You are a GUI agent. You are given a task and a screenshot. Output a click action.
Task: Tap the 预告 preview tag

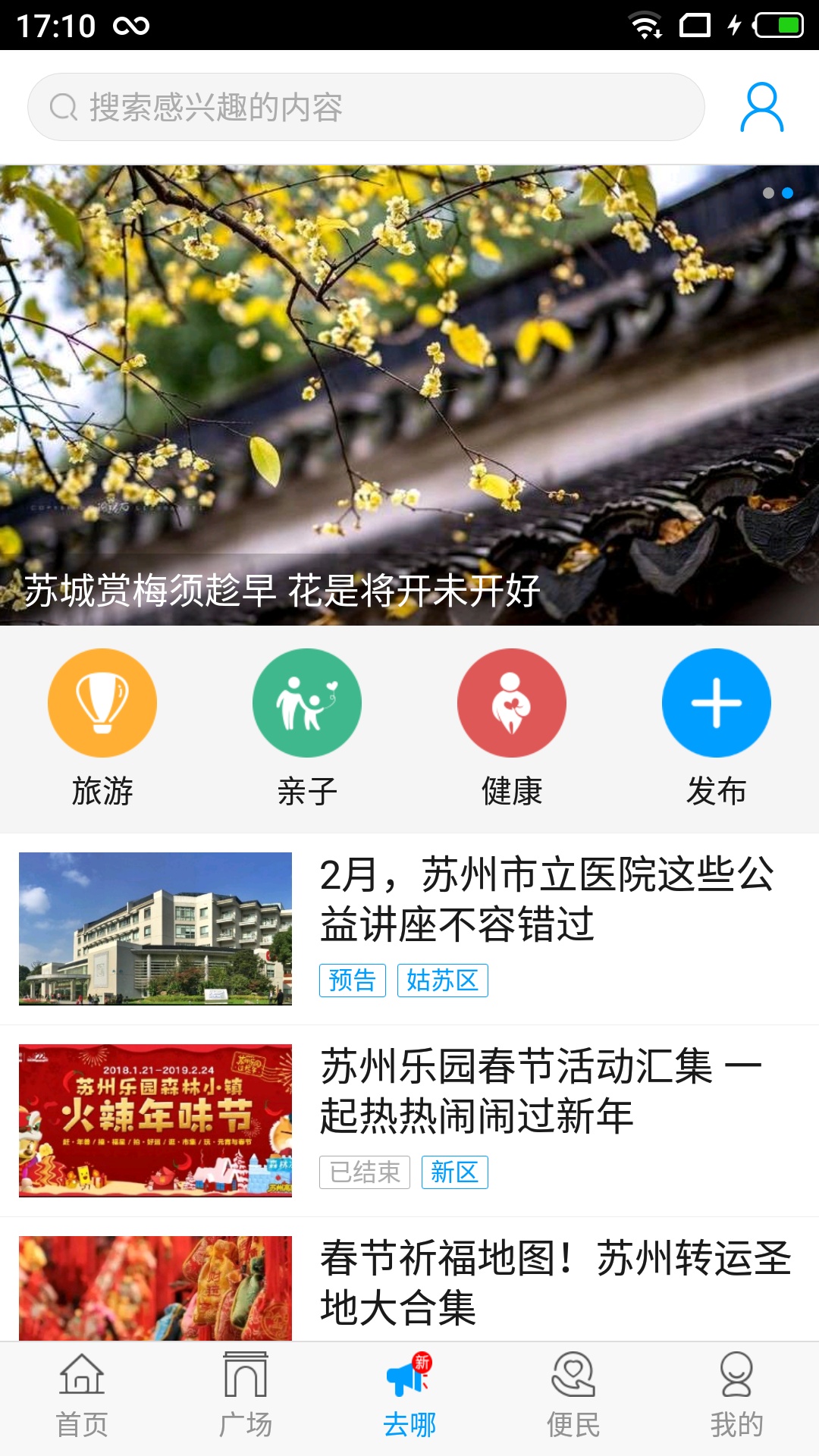tap(353, 980)
